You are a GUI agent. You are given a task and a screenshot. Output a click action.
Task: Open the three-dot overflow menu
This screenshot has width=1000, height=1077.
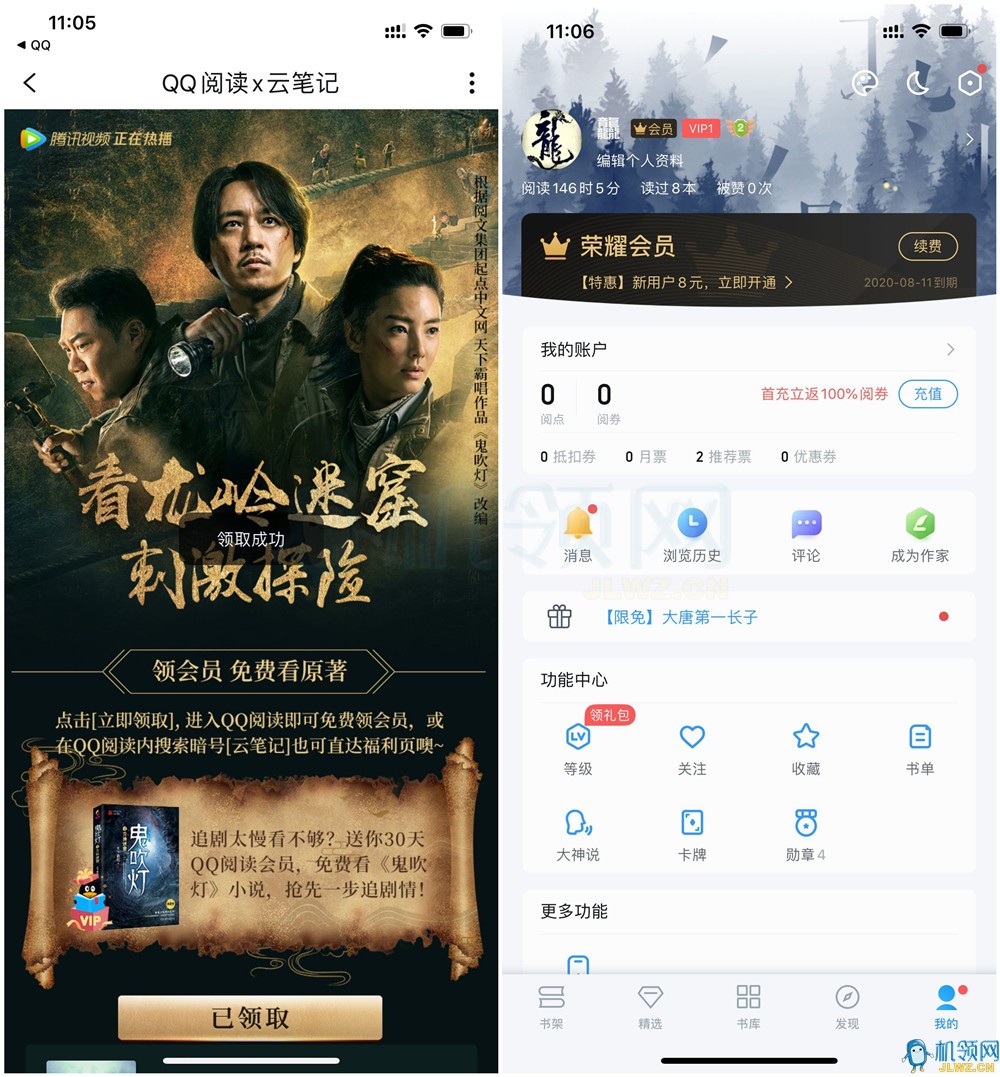point(471,83)
